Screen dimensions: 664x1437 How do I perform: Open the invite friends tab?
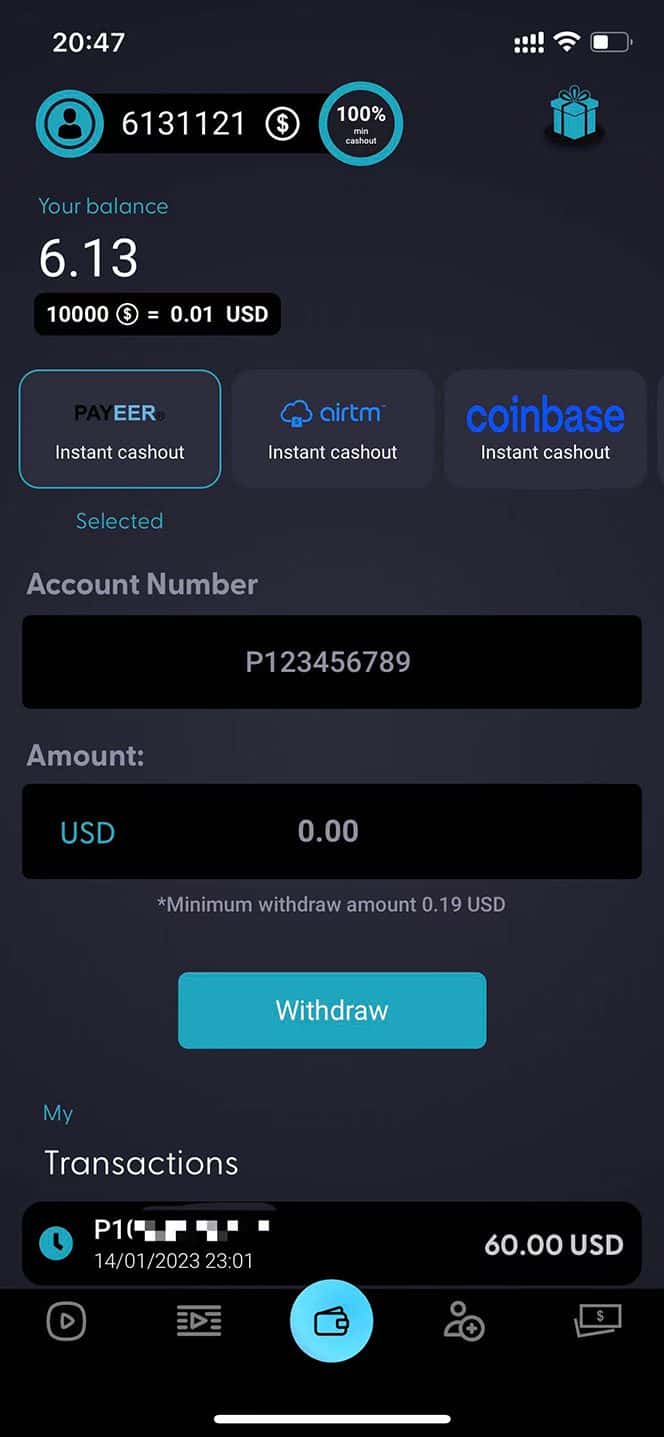coord(464,1322)
